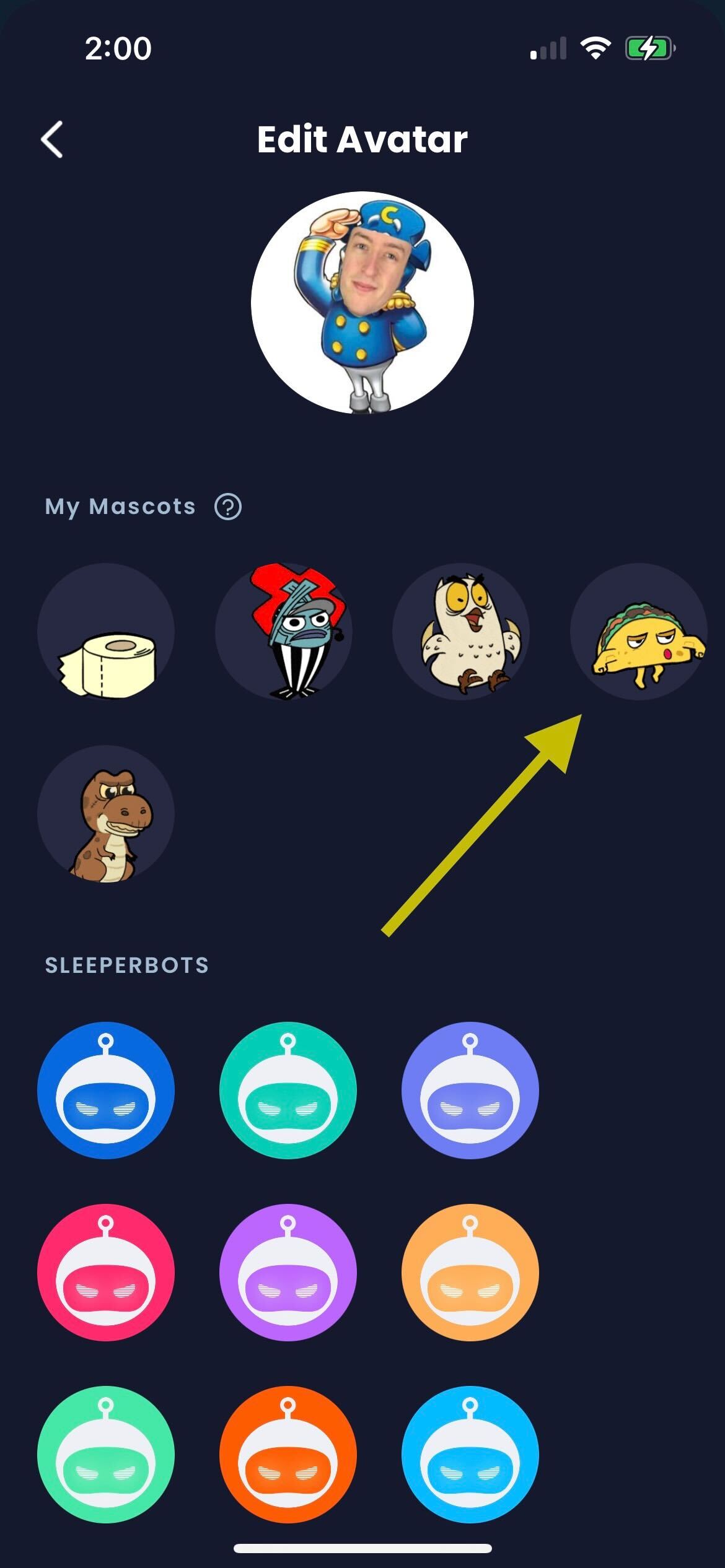The image size is (725, 1568).
Task: Open the My Mascots help icon
Action: [227, 507]
